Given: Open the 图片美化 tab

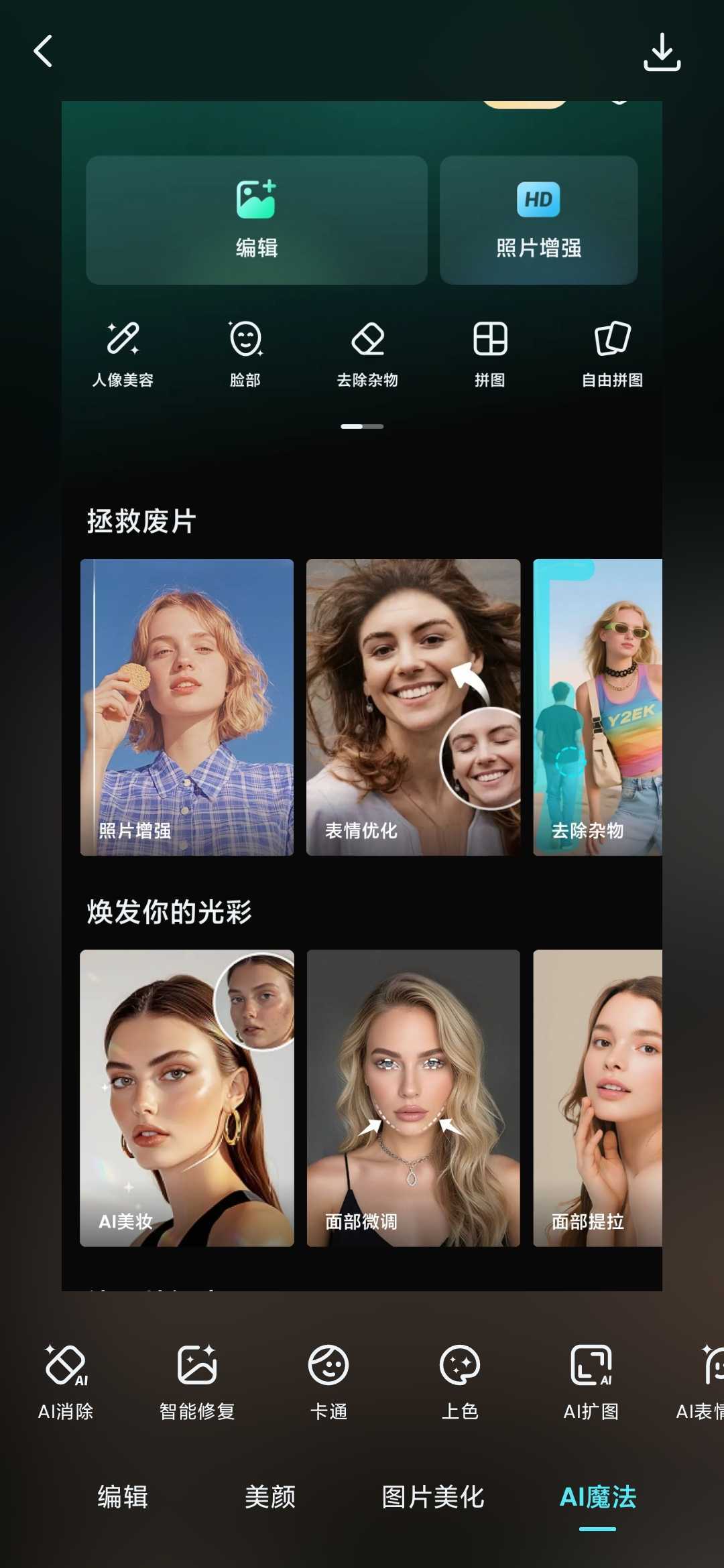Looking at the screenshot, I should click(433, 1497).
